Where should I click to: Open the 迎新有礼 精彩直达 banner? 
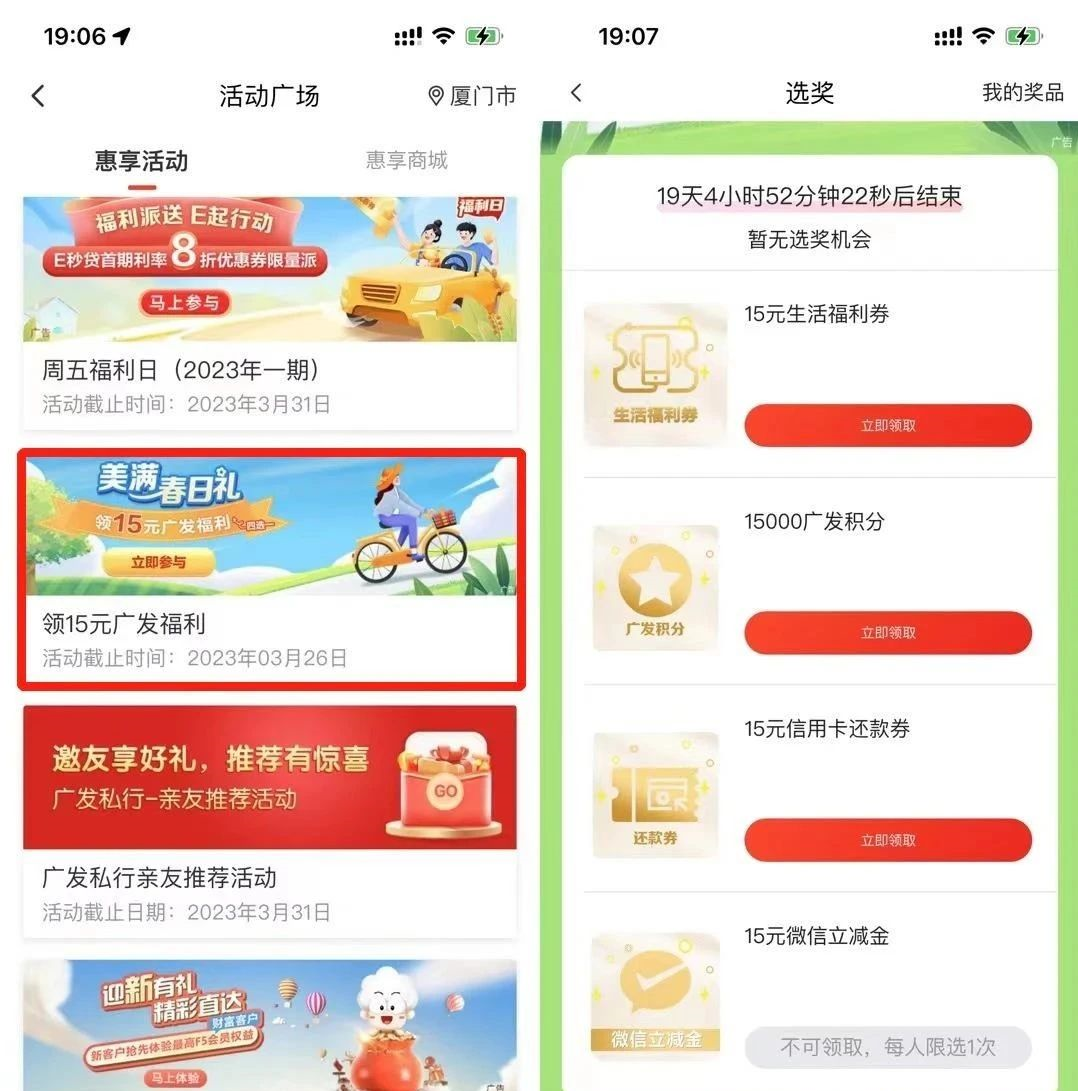pos(270,1025)
